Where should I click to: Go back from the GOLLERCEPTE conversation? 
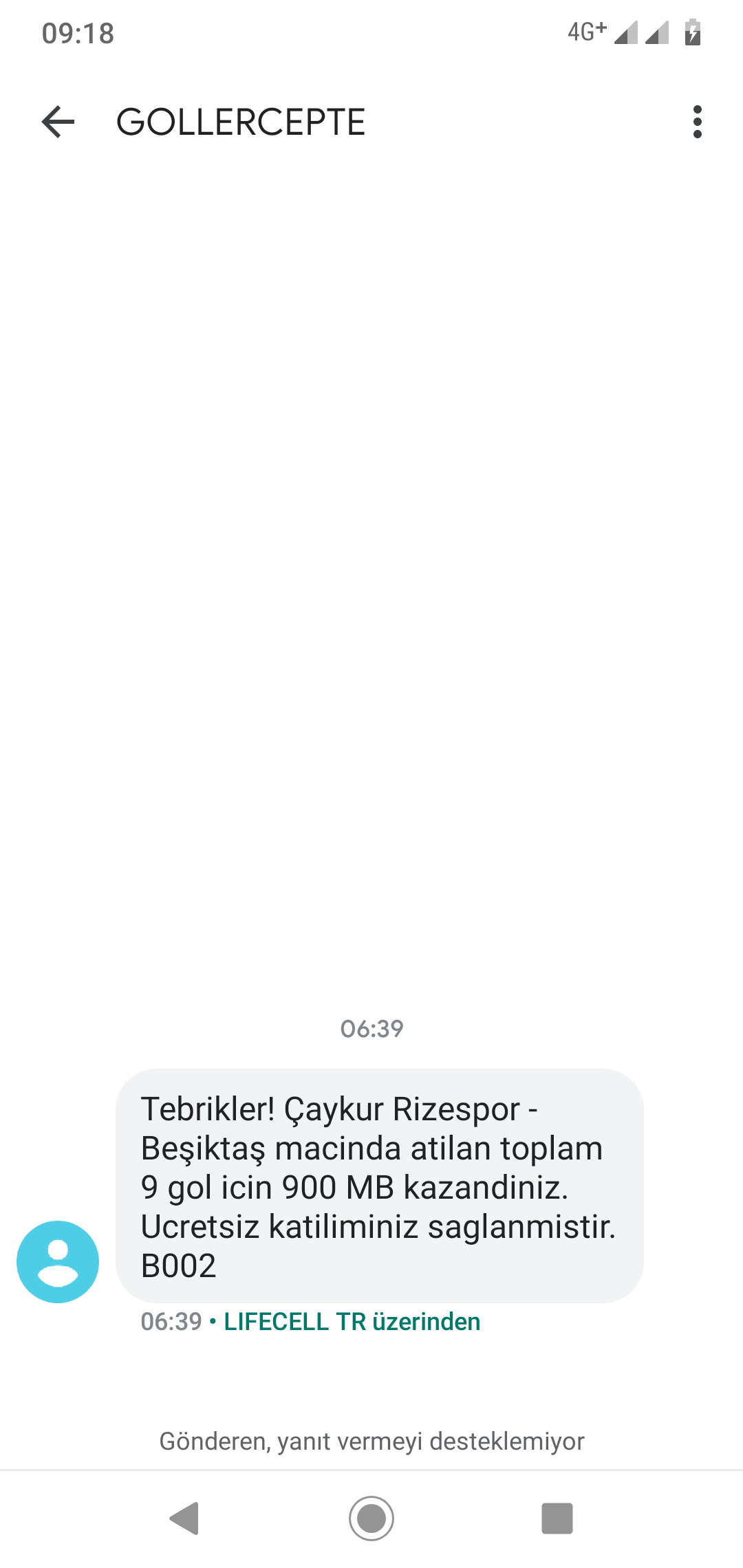[x=58, y=122]
